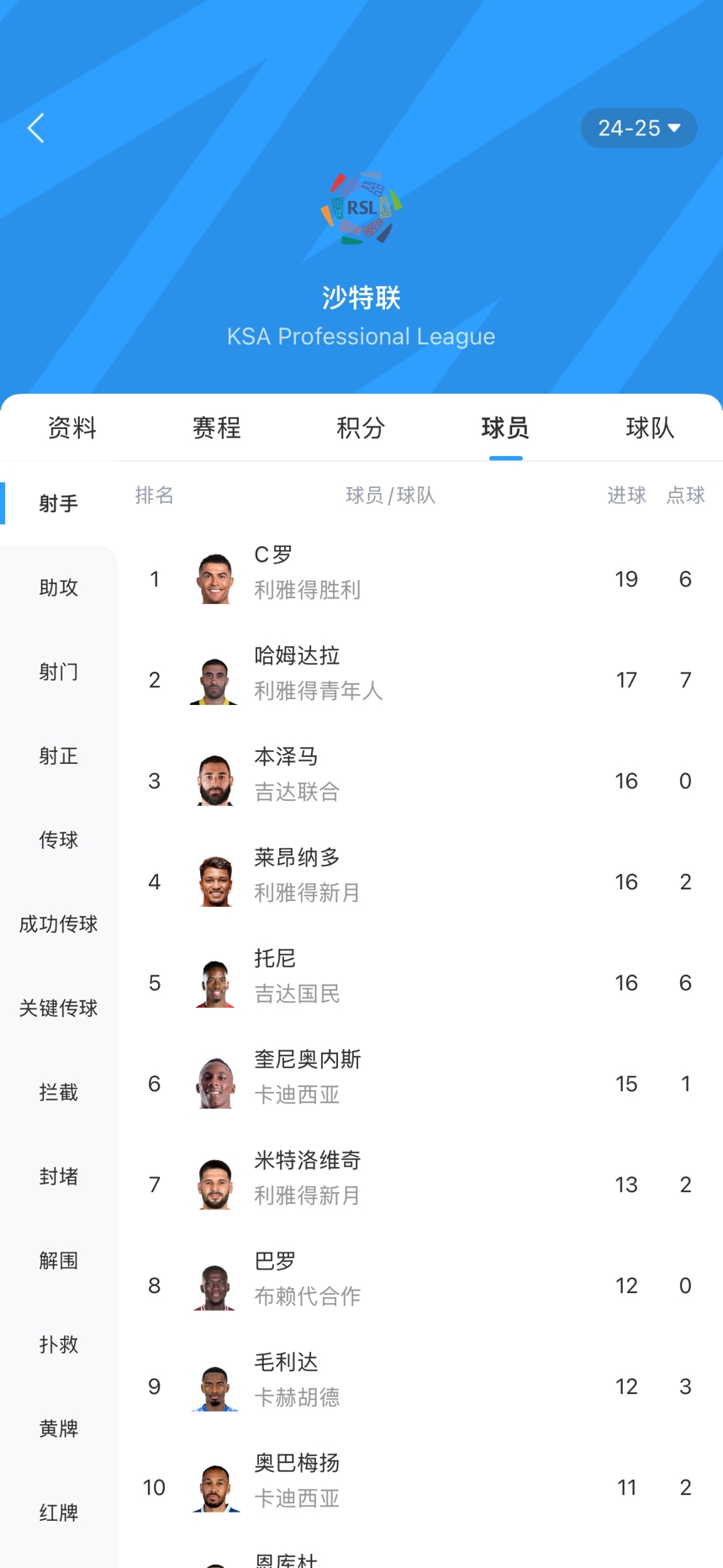Show the 黄牌 ranking
The width and height of the screenshot is (723, 1568).
pyautogui.click(x=59, y=1428)
